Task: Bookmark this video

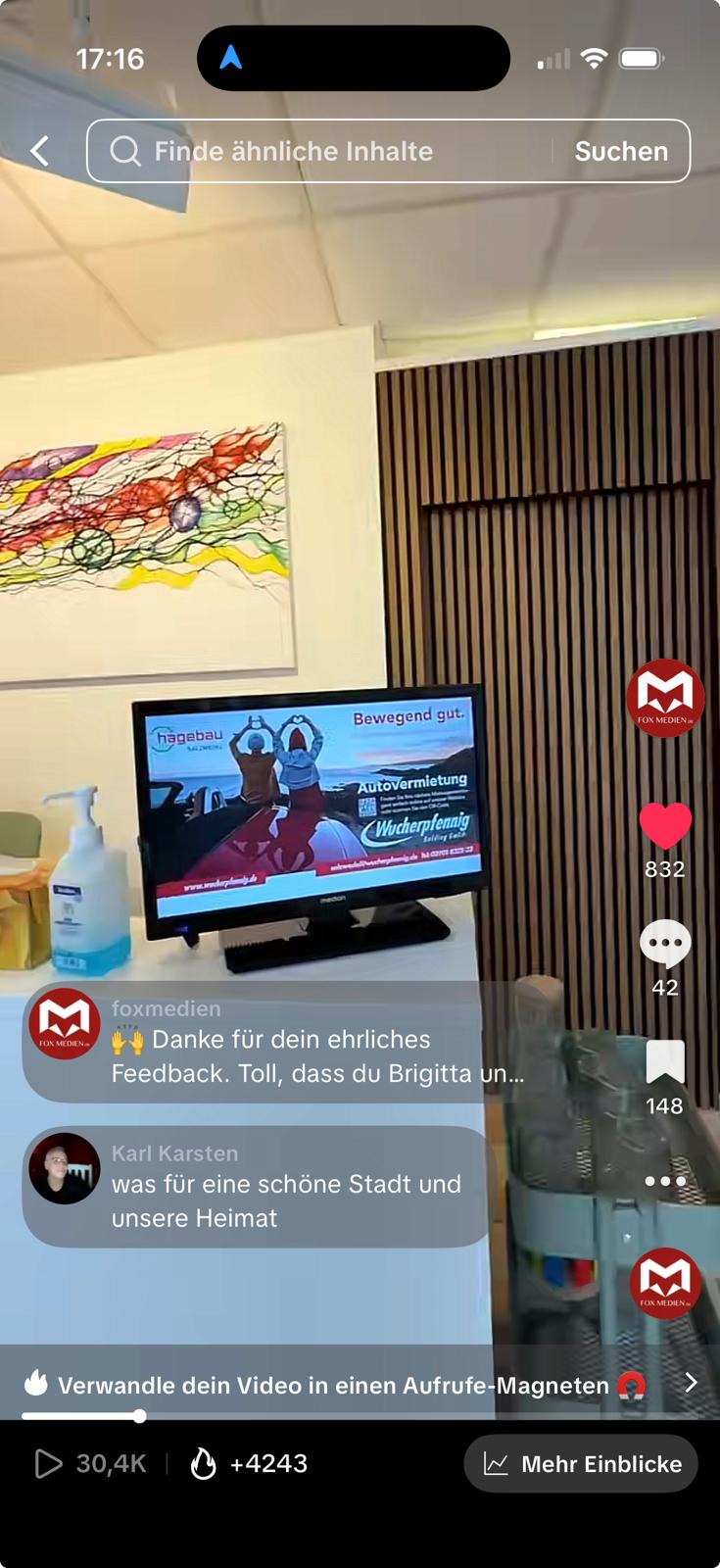Action: [665, 1062]
